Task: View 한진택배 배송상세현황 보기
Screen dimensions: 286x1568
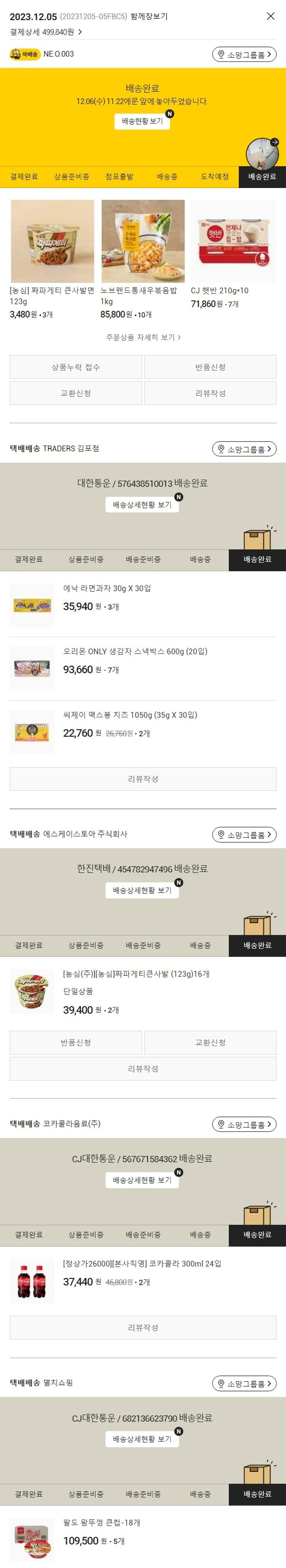Action: pos(142,890)
